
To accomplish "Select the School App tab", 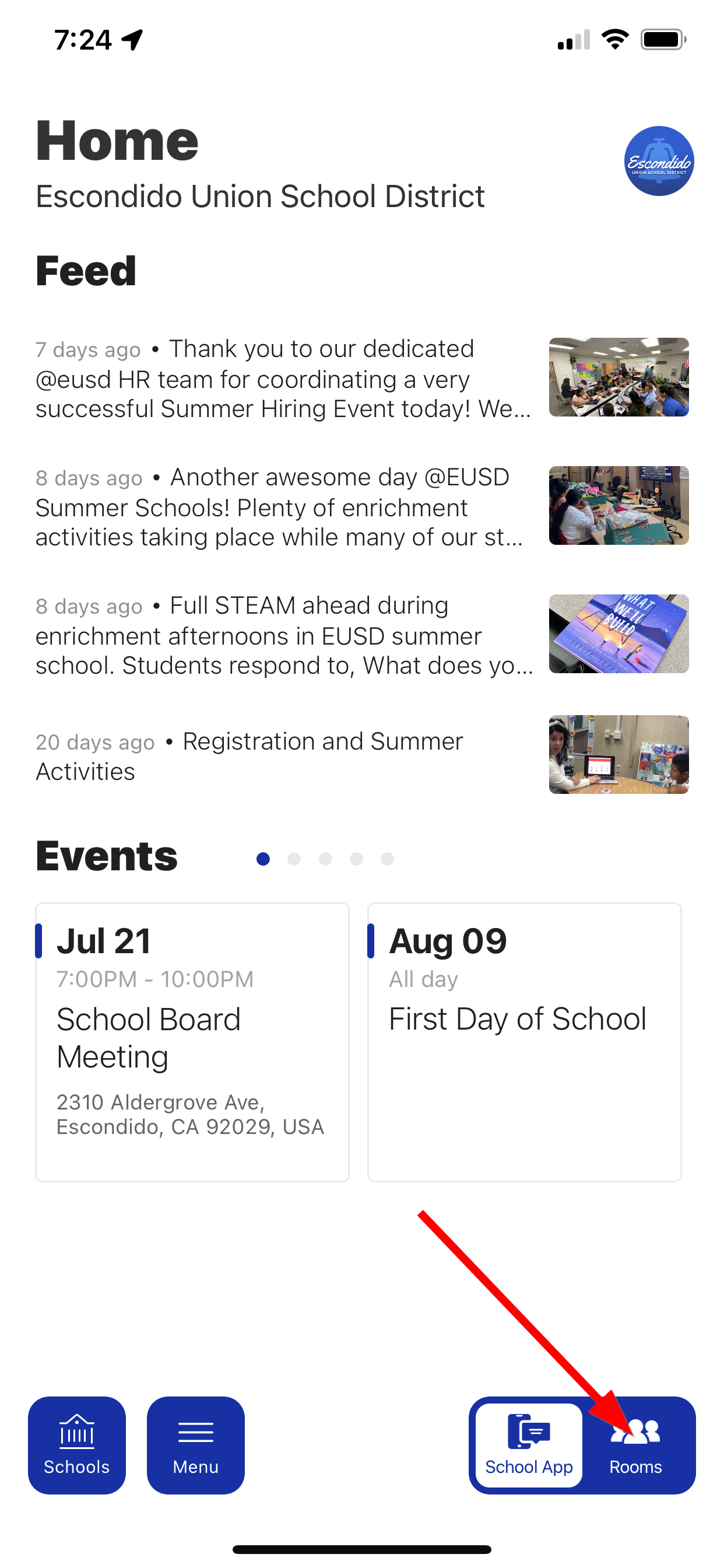I will [x=529, y=1445].
